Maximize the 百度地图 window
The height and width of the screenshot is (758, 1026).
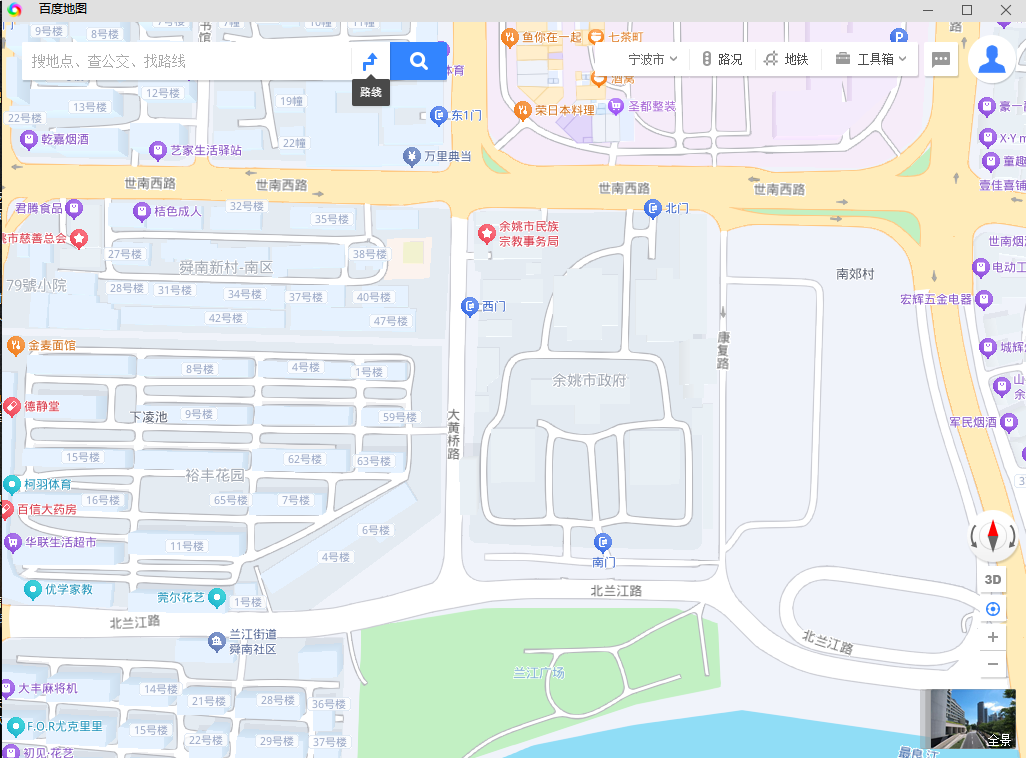tap(966, 10)
